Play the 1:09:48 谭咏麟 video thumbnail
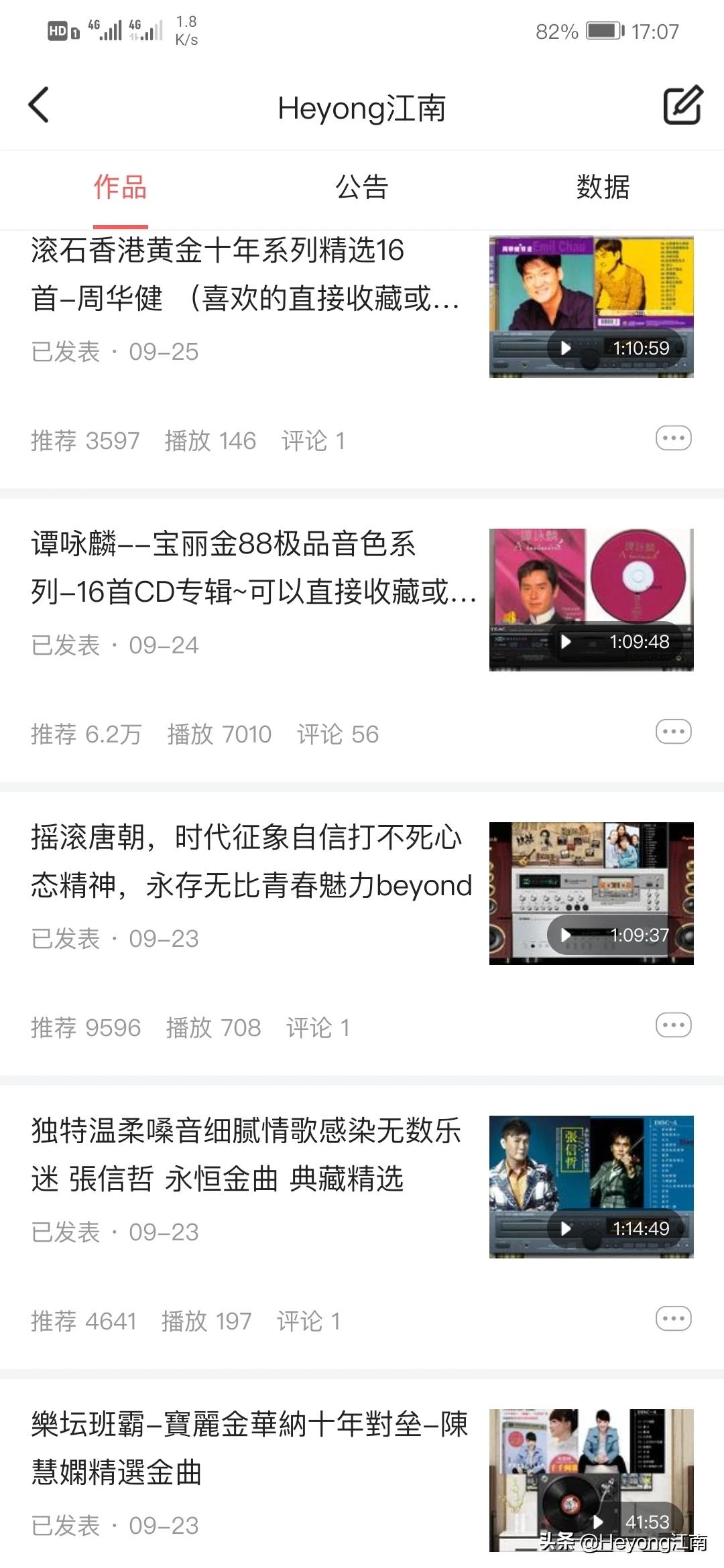Screen dimensions: 724x1568 (591, 600)
